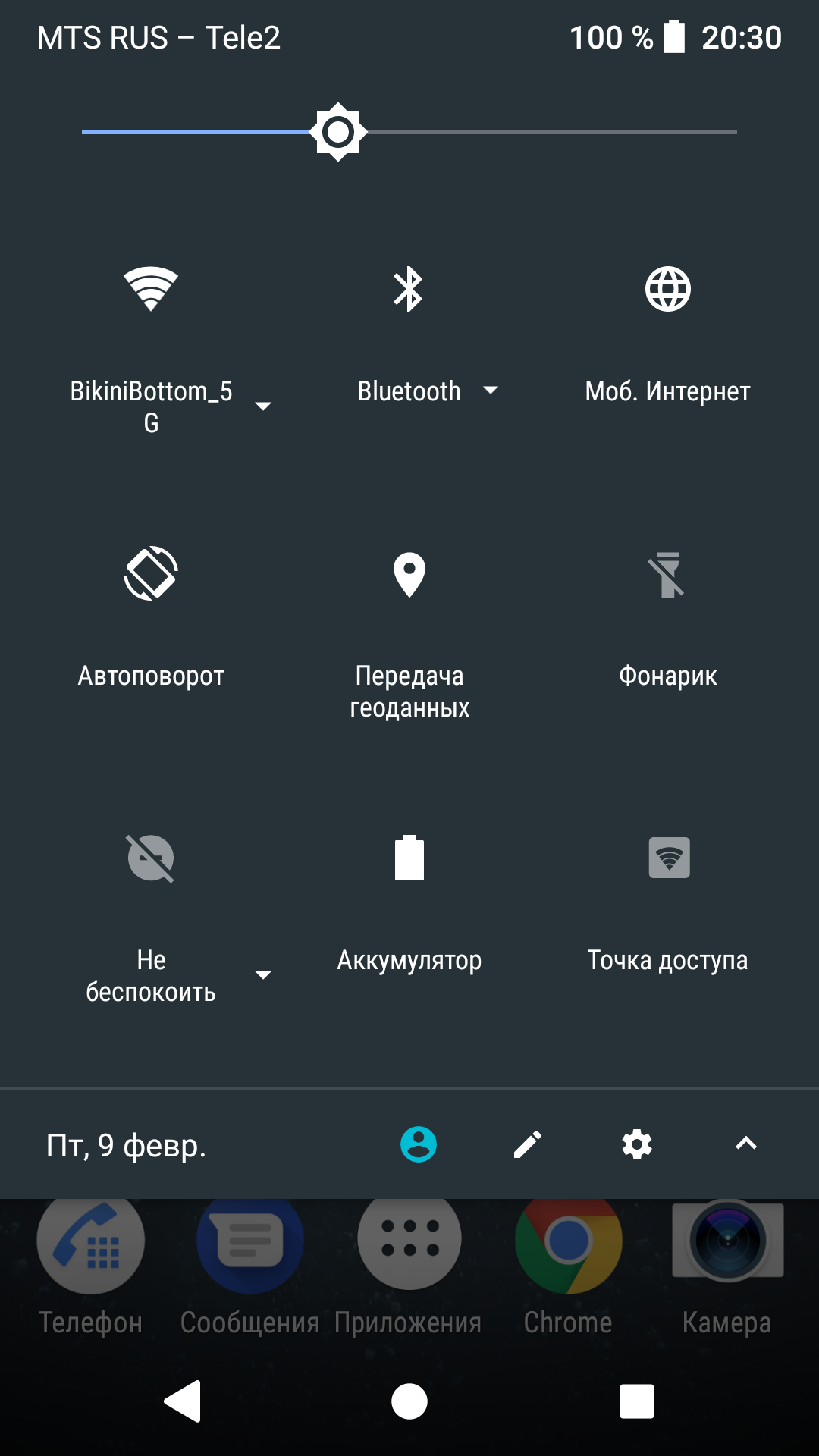Expand the Не беспокоить dropdown arrow
This screenshot has height=1456, width=819.
(263, 975)
